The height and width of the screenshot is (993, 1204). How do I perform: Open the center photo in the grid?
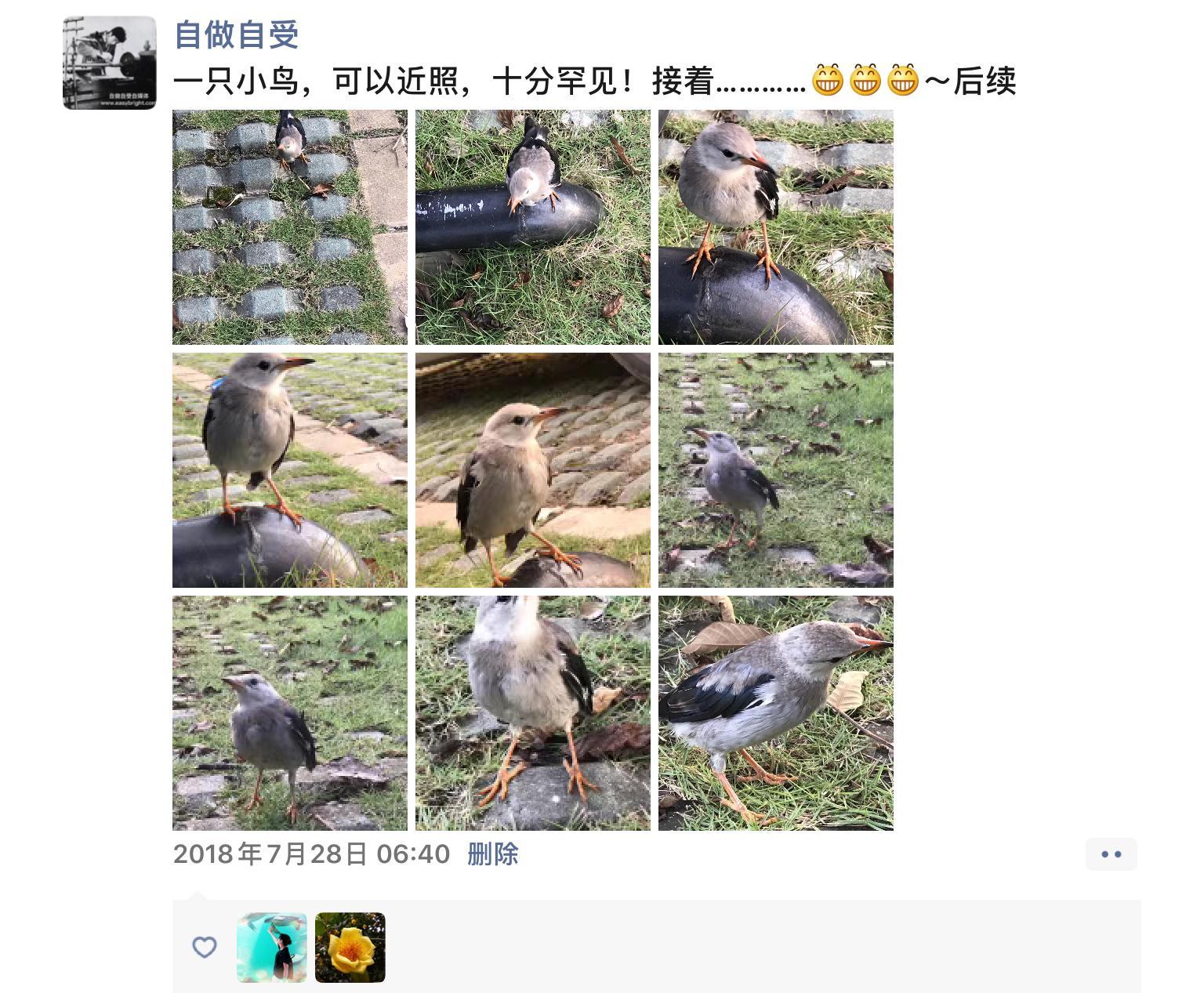pos(533,470)
